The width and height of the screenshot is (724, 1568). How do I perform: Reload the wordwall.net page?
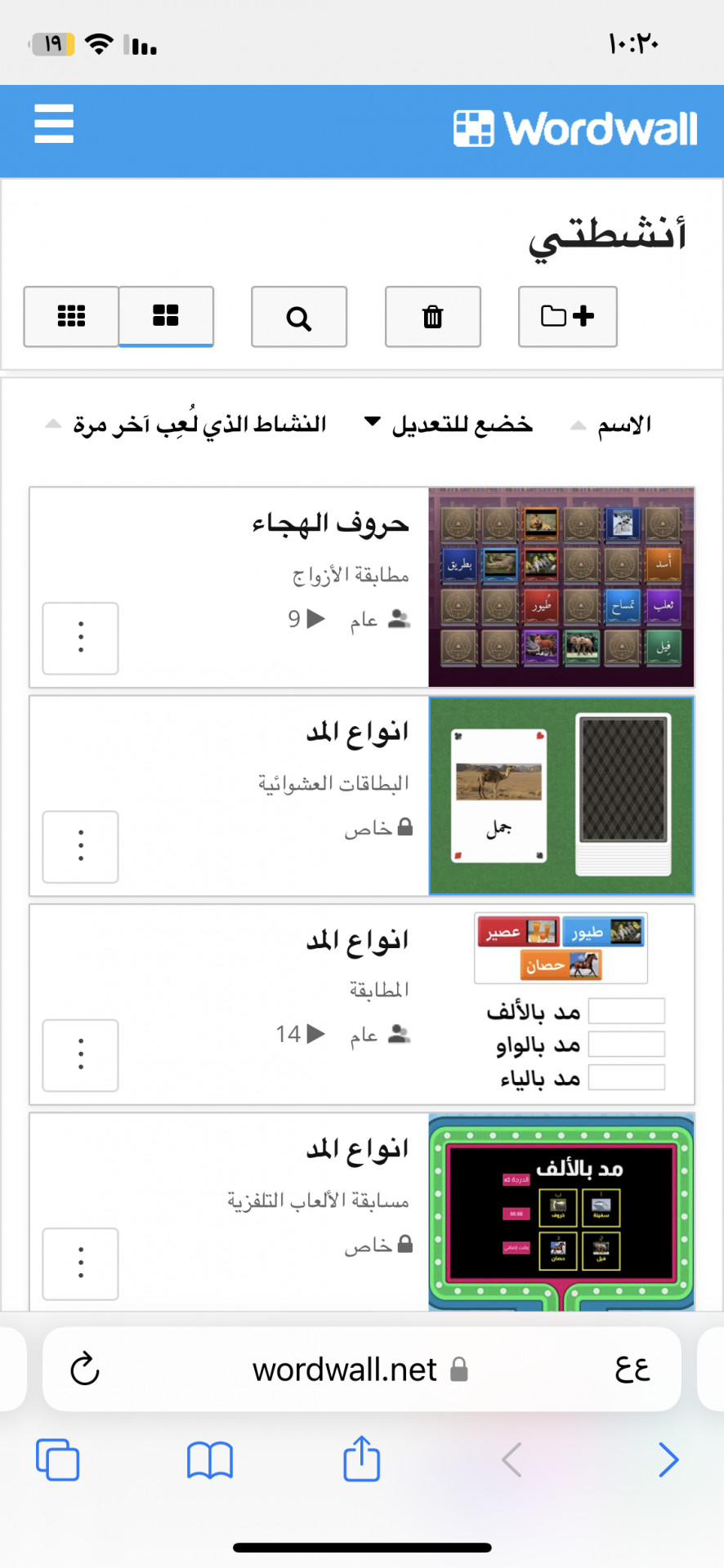click(x=84, y=1370)
